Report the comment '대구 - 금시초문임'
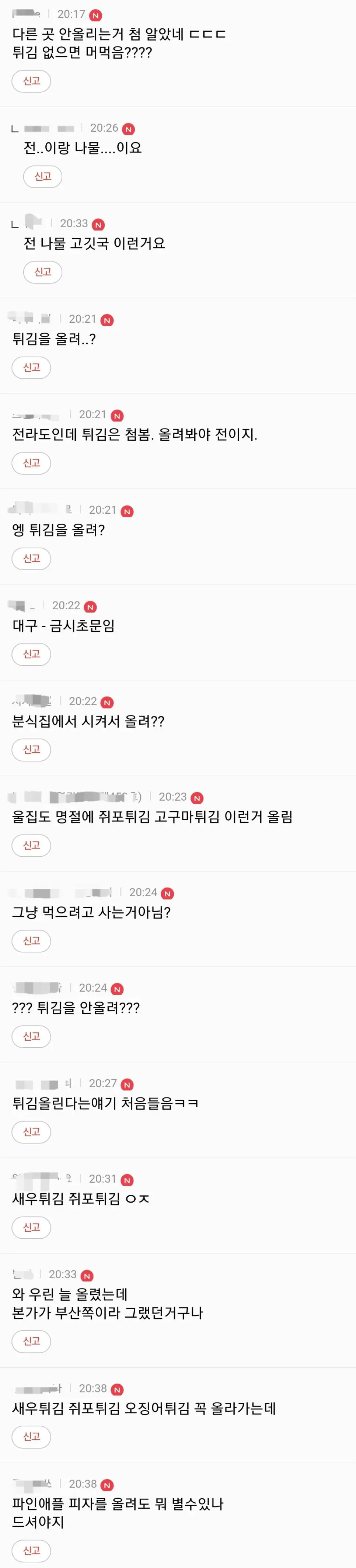 click(x=31, y=654)
